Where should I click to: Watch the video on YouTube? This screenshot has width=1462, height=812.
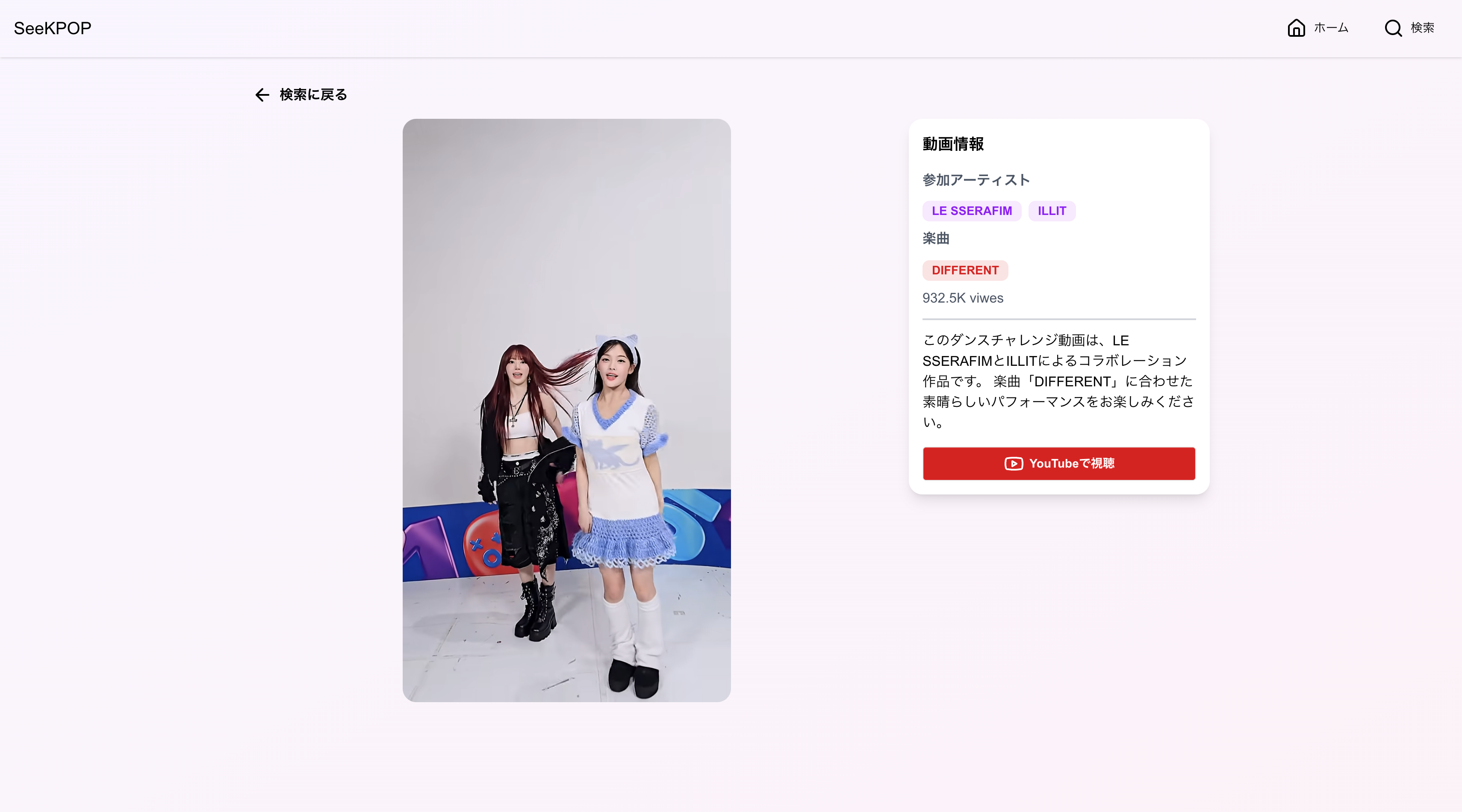coord(1058,464)
